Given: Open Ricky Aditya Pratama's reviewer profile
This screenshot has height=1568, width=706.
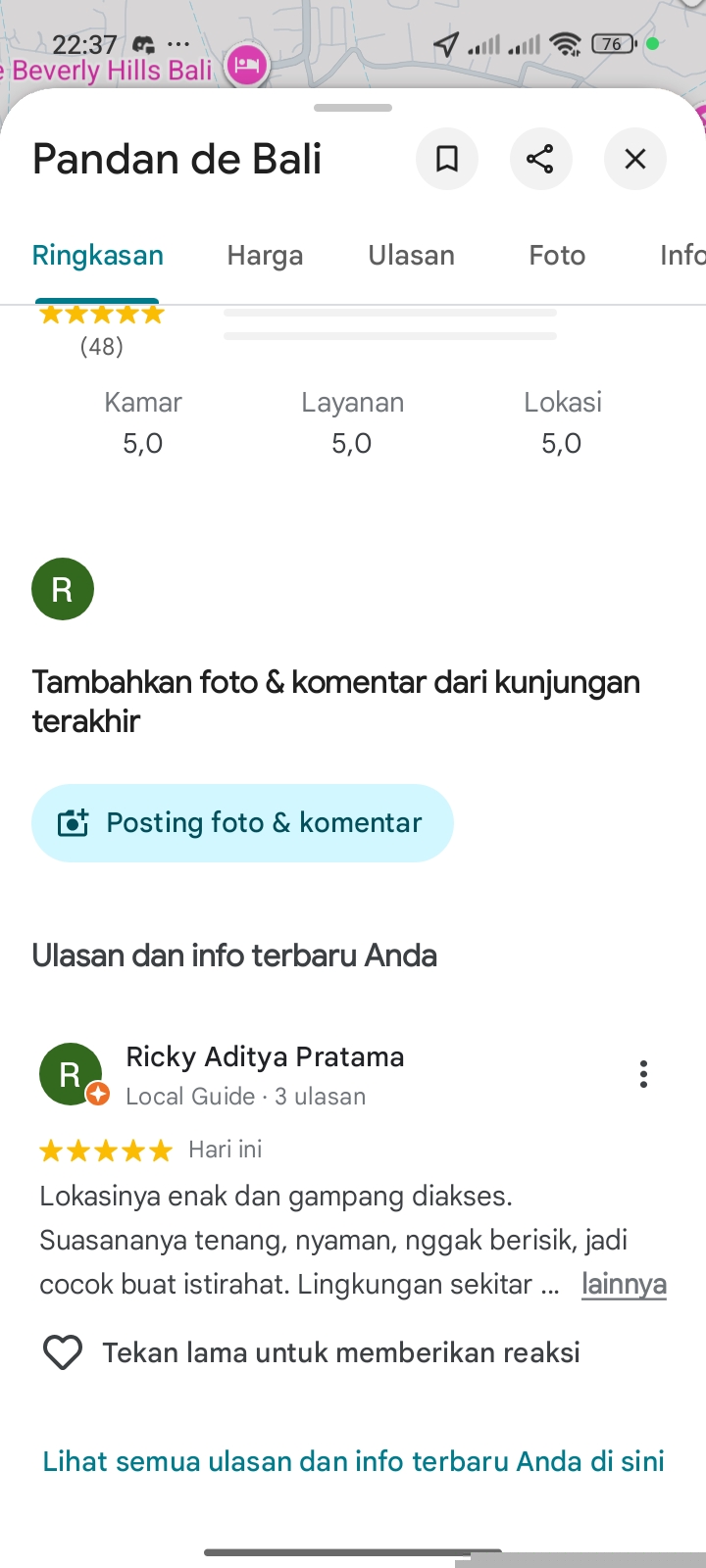Looking at the screenshot, I should click(x=265, y=1057).
